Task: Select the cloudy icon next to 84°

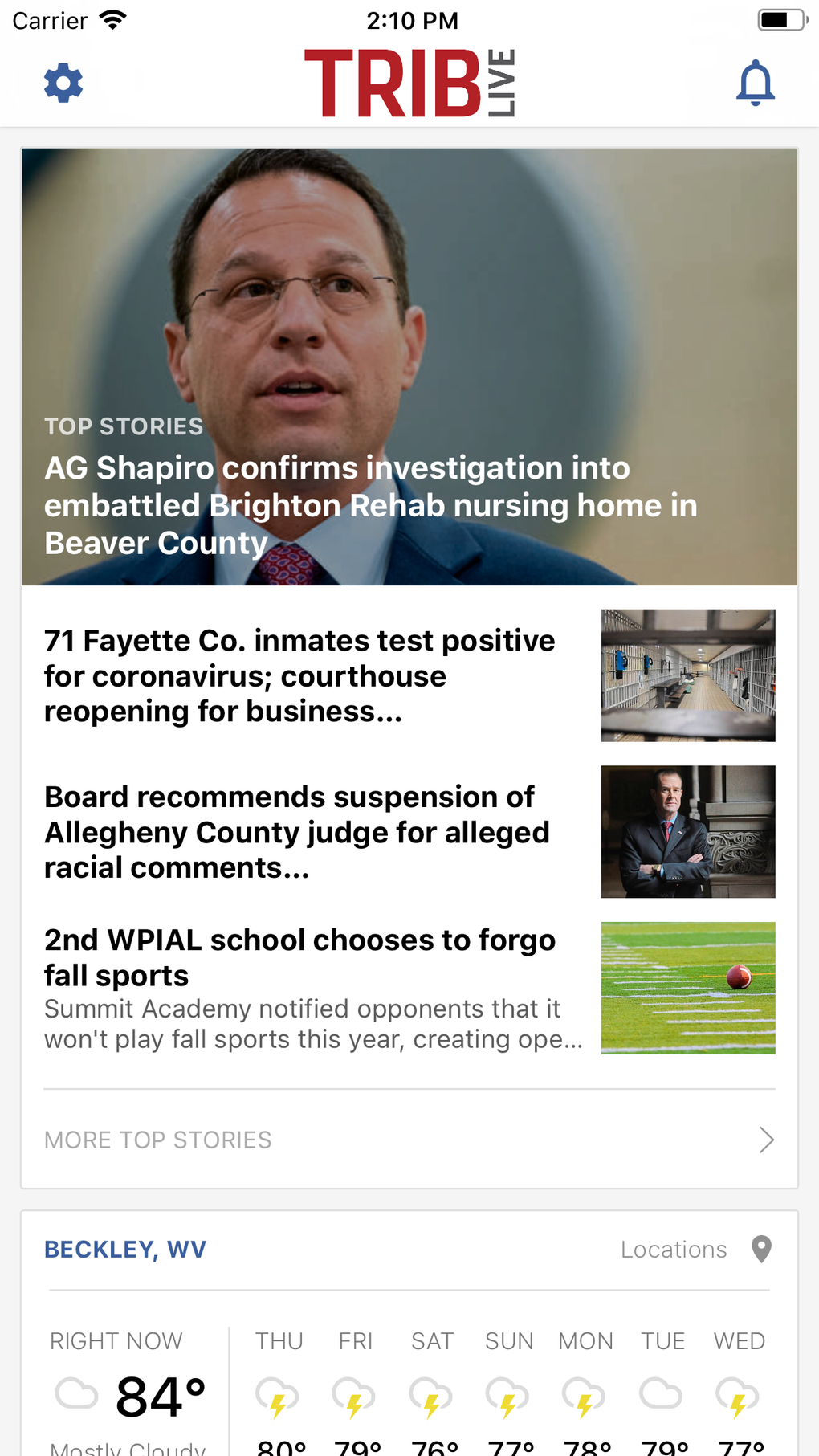Action: click(x=78, y=1395)
